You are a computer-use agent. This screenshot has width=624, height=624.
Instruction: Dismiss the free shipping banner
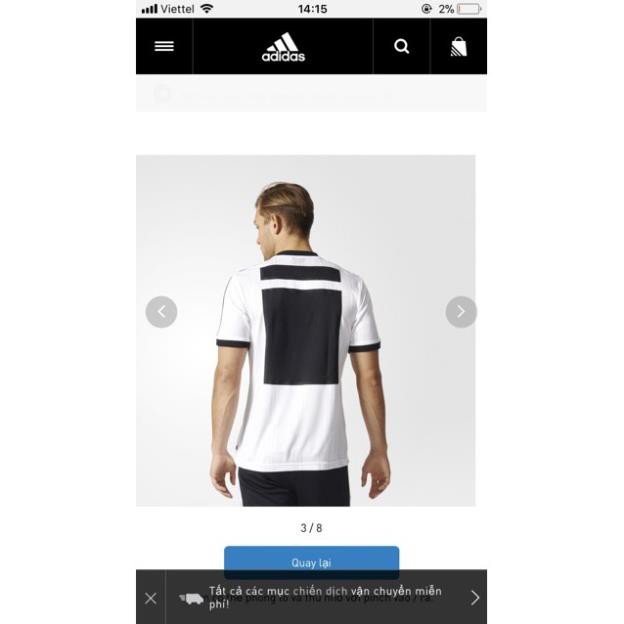click(x=151, y=598)
